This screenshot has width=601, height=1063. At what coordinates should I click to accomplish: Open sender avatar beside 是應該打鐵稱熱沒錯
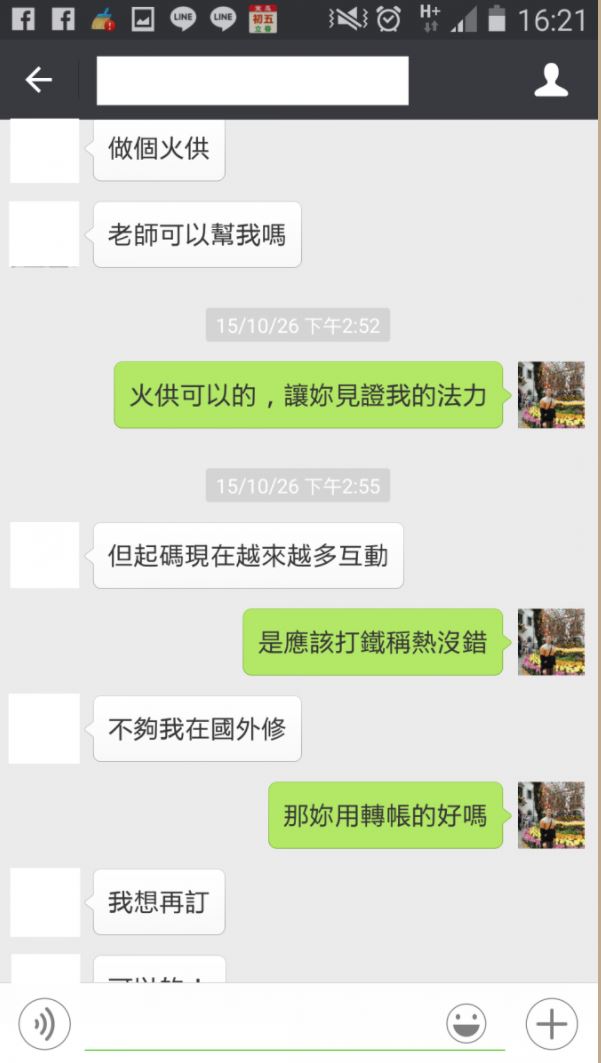pyautogui.click(x=551, y=642)
